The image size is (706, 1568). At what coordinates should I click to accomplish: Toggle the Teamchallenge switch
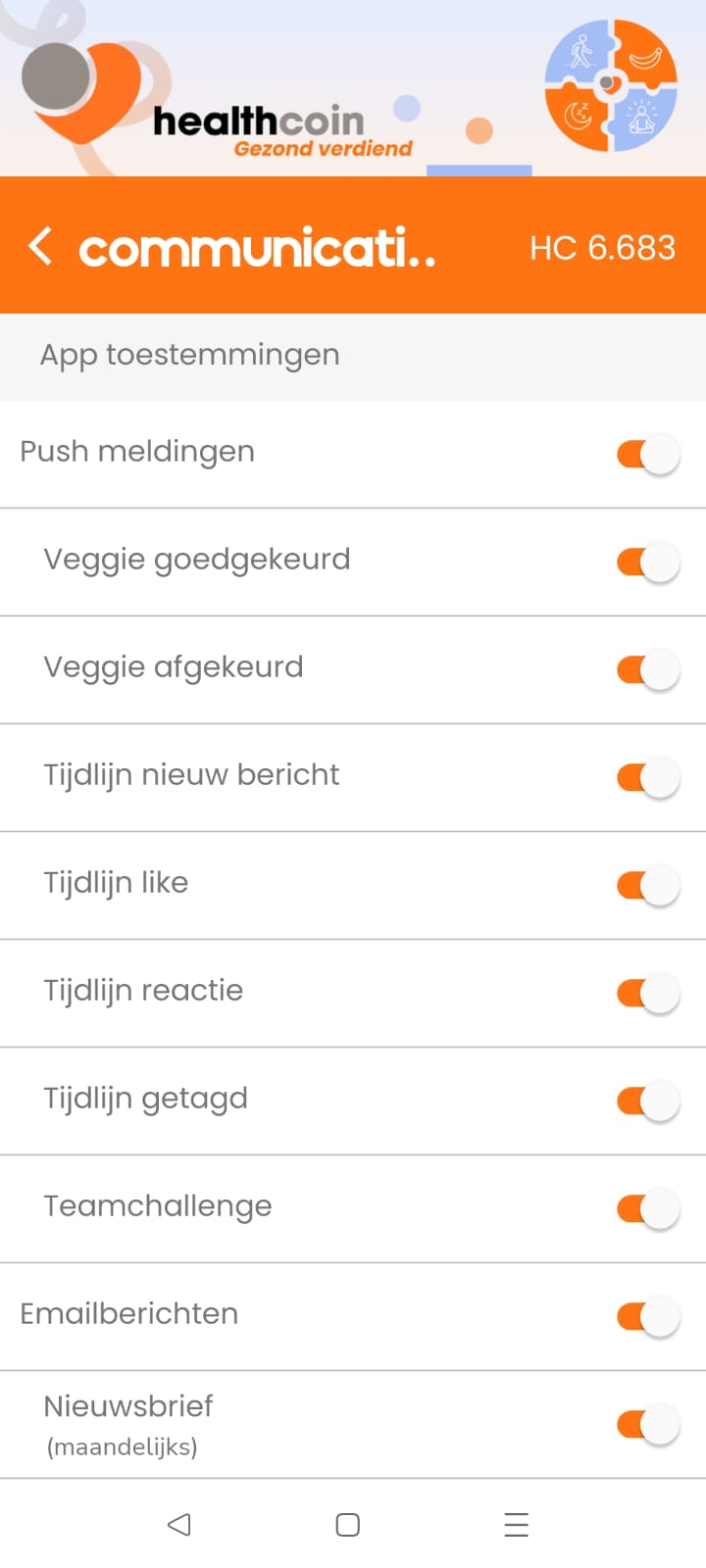pyautogui.click(x=648, y=1209)
